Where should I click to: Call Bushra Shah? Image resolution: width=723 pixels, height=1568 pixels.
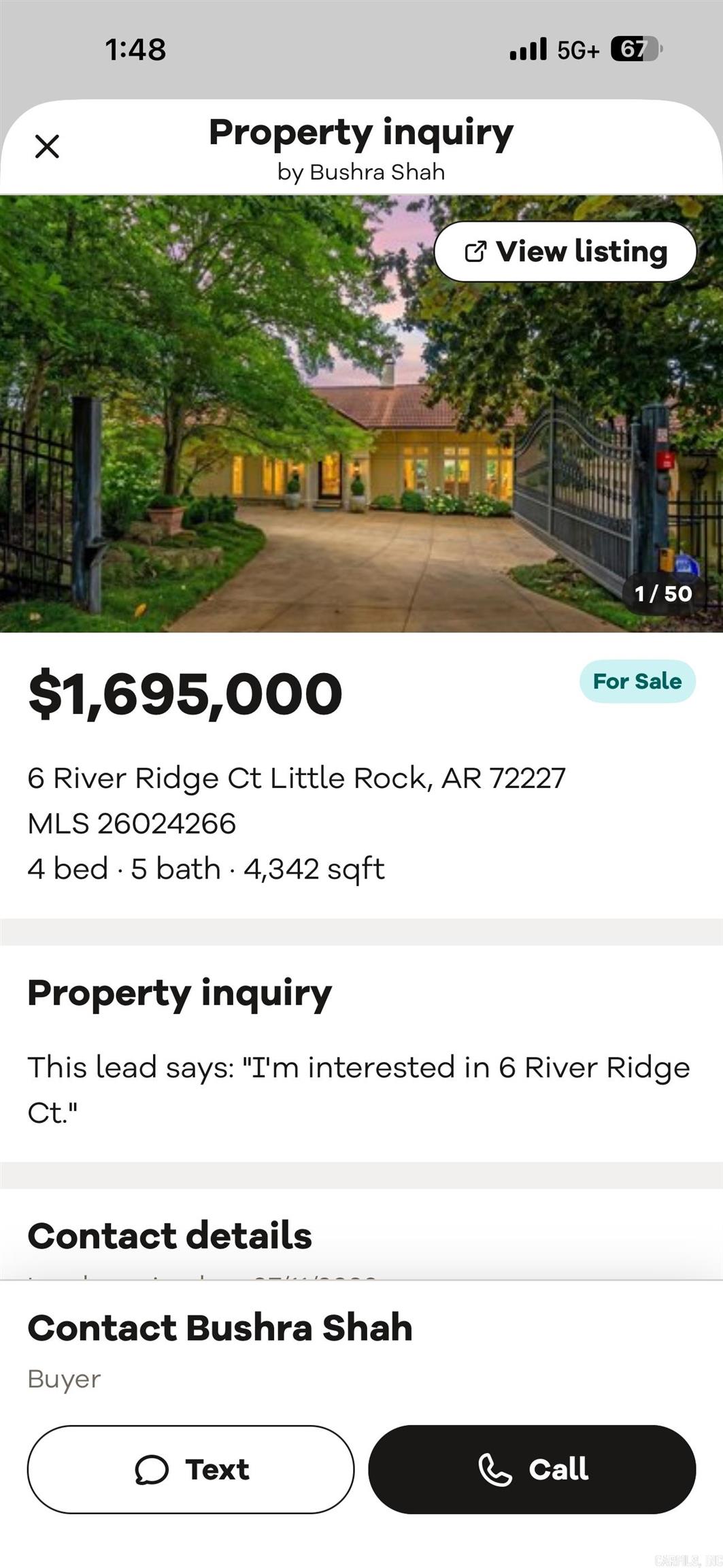pyautogui.click(x=532, y=1469)
